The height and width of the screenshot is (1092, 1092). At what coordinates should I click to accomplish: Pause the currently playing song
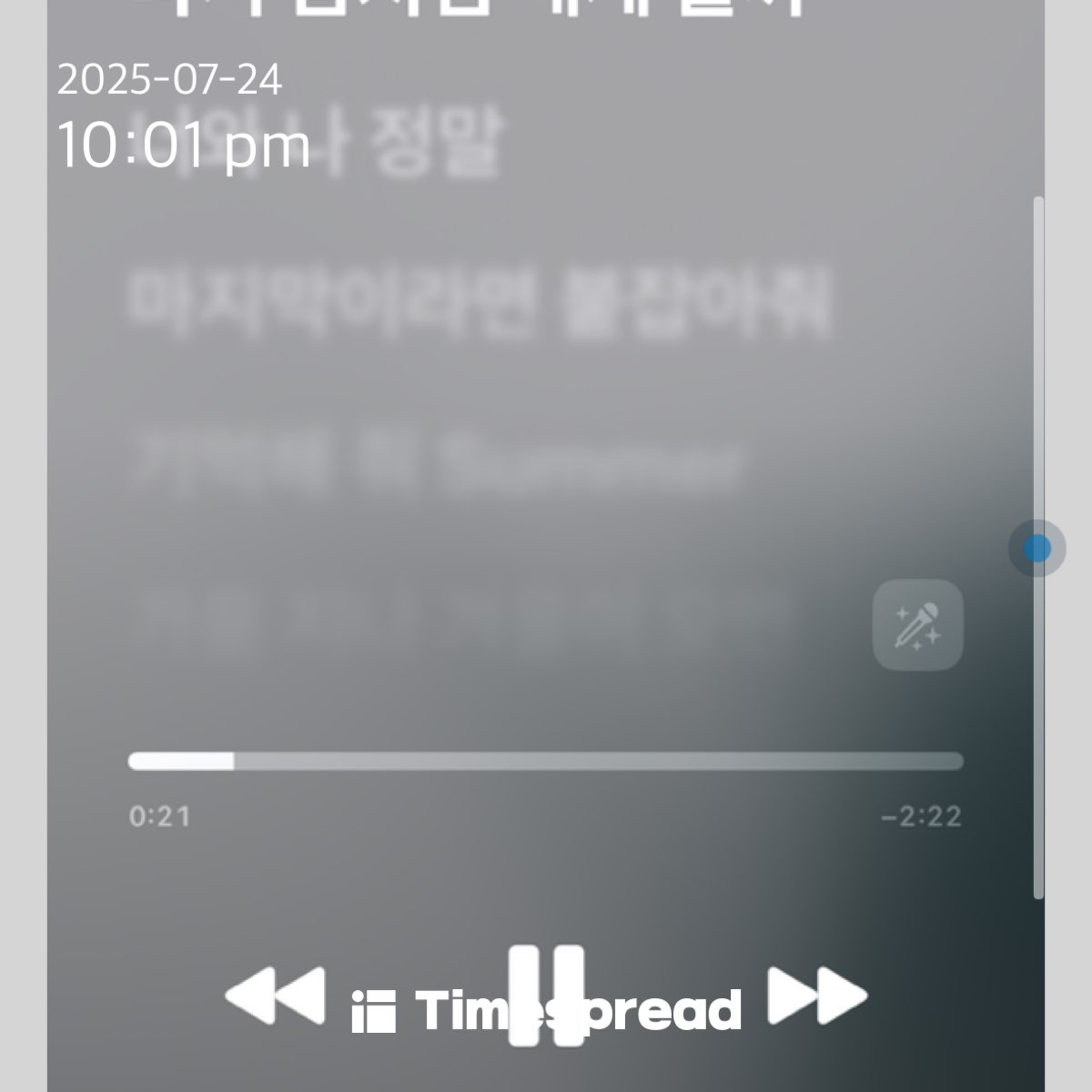(545, 996)
